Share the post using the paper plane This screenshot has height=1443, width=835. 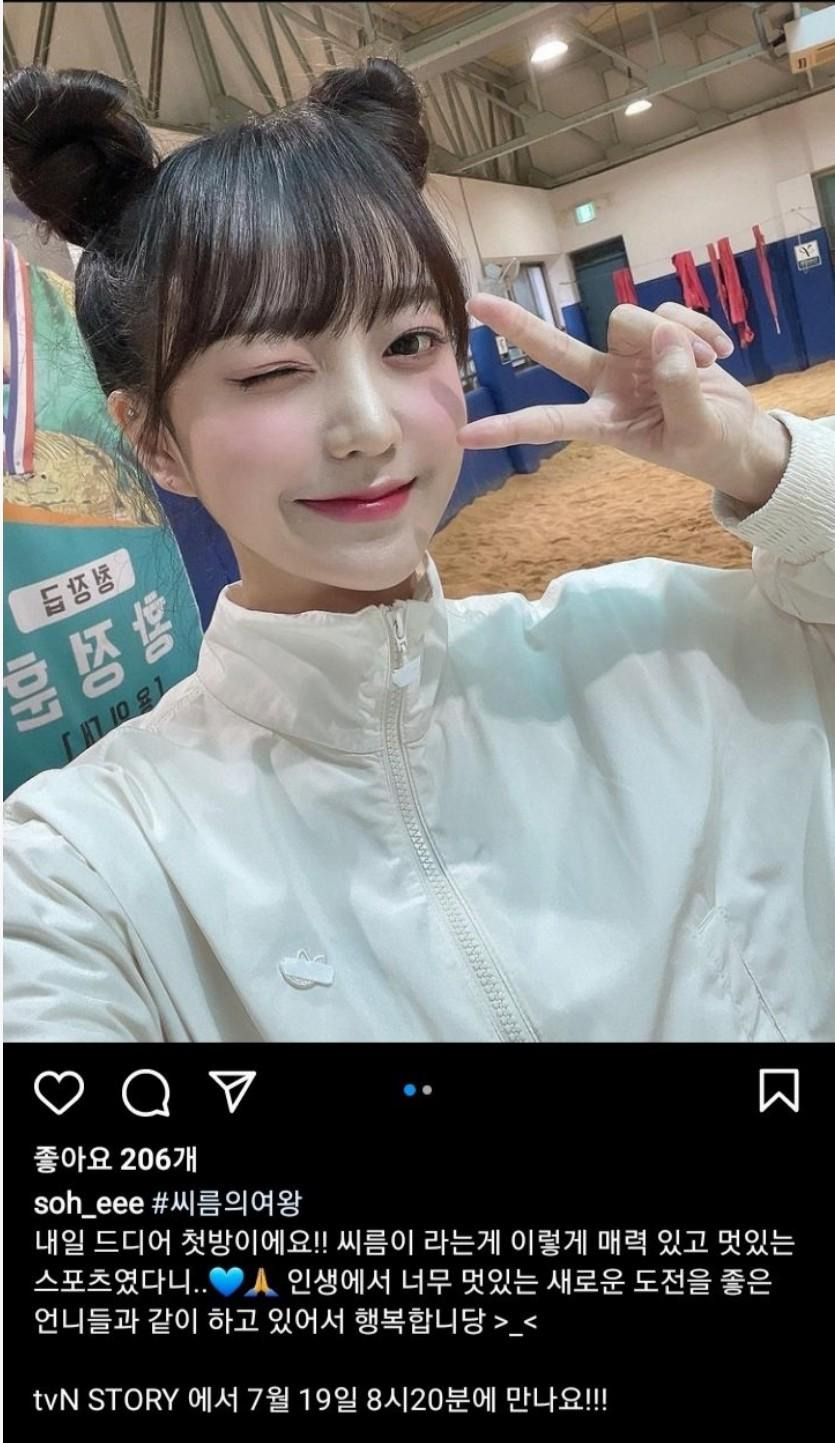tap(233, 1091)
